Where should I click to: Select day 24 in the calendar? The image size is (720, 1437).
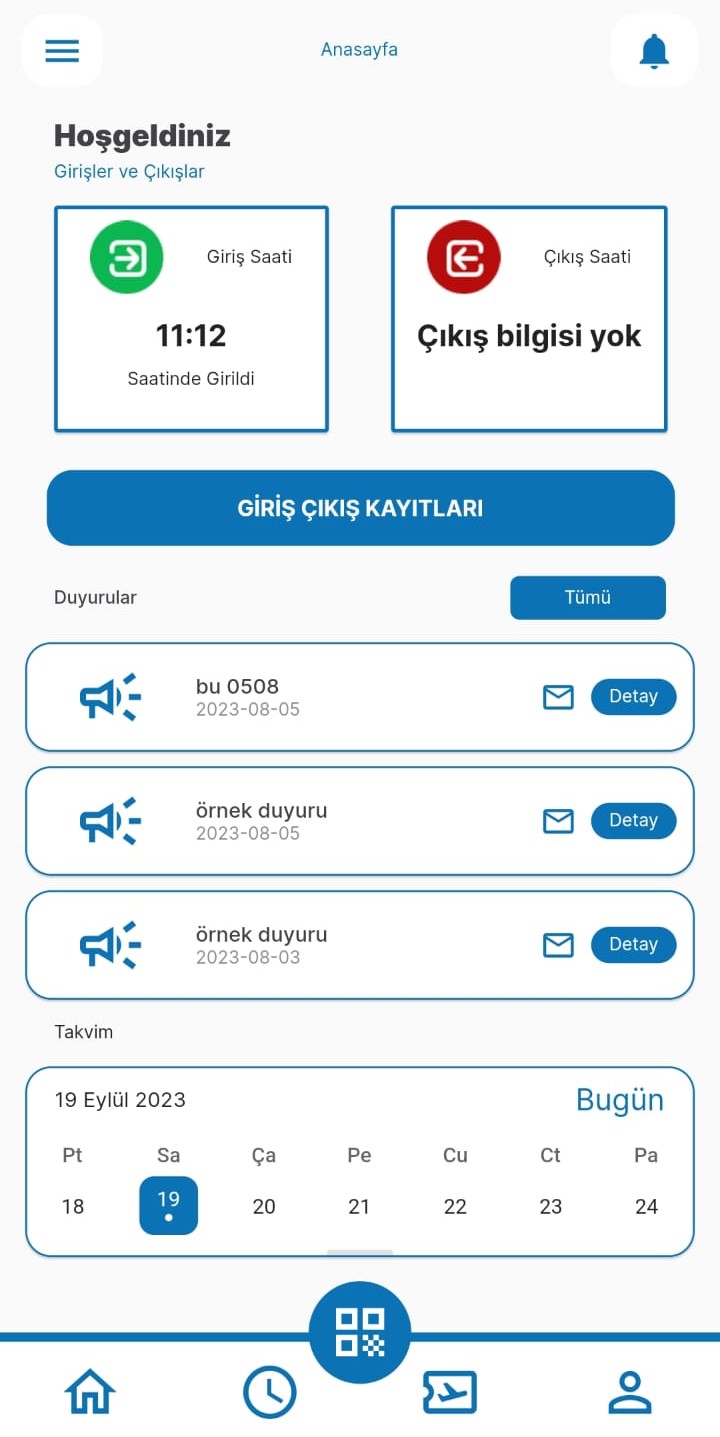click(x=646, y=1206)
